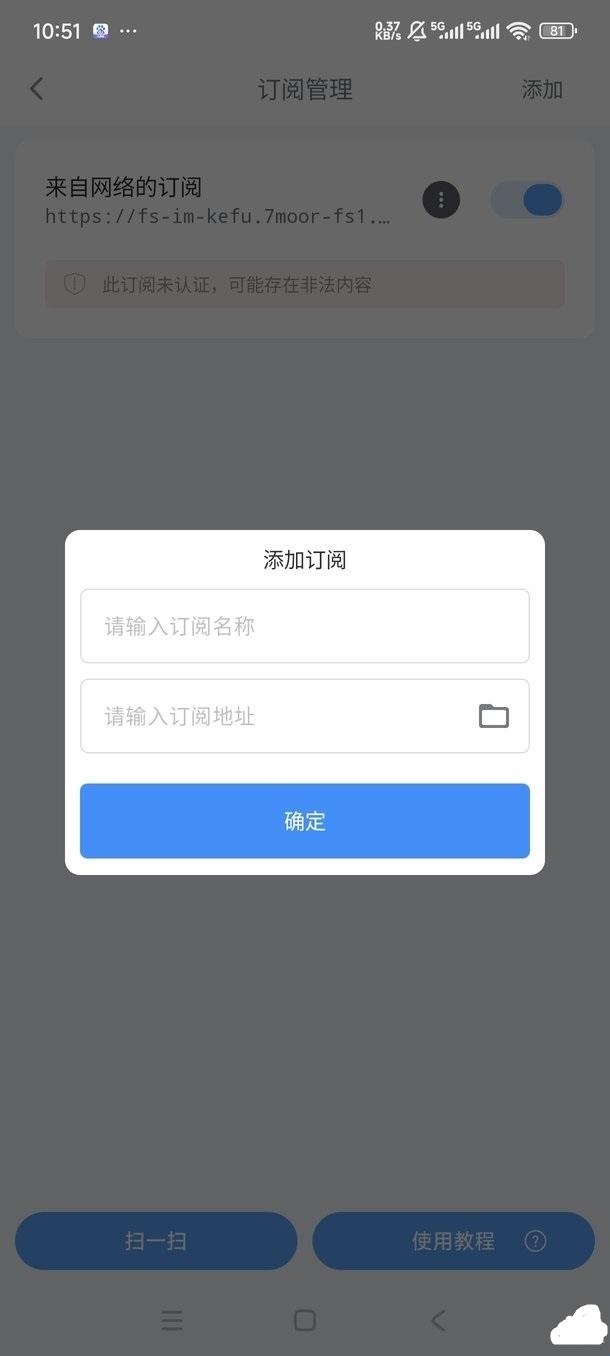Tap the system home button
The width and height of the screenshot is (610, 1356).
[305, 1320]
